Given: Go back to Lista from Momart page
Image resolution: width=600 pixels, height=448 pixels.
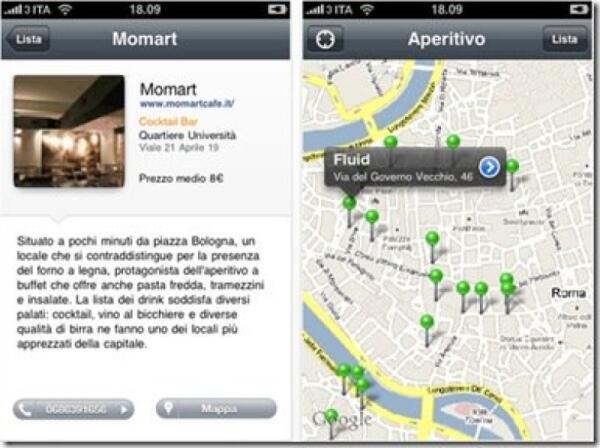Looking at the screenshot, I should tap(29, 40).
